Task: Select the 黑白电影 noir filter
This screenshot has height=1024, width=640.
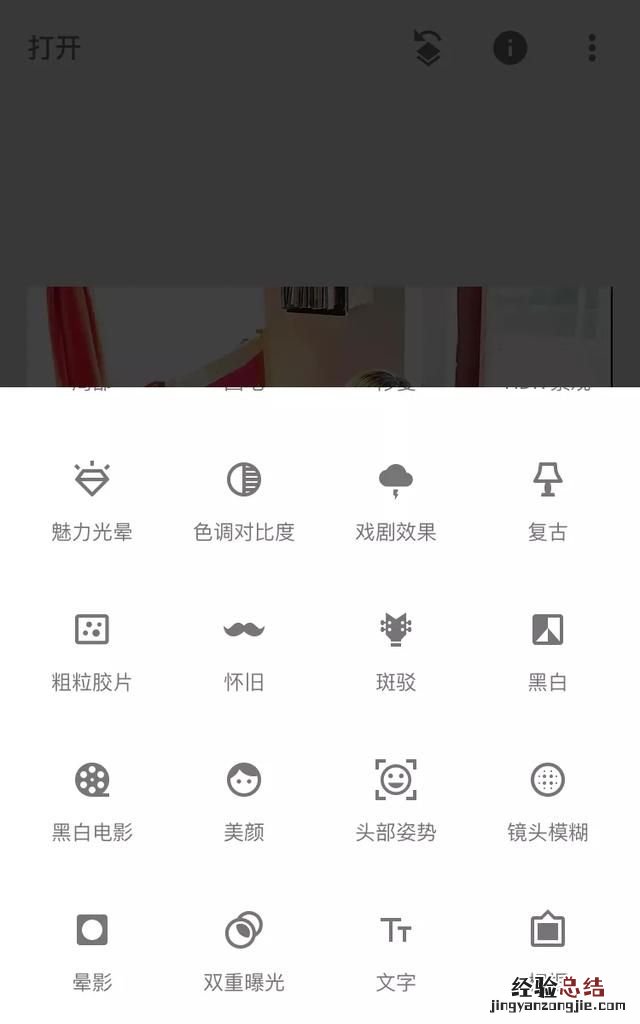Action: point(92,800)
